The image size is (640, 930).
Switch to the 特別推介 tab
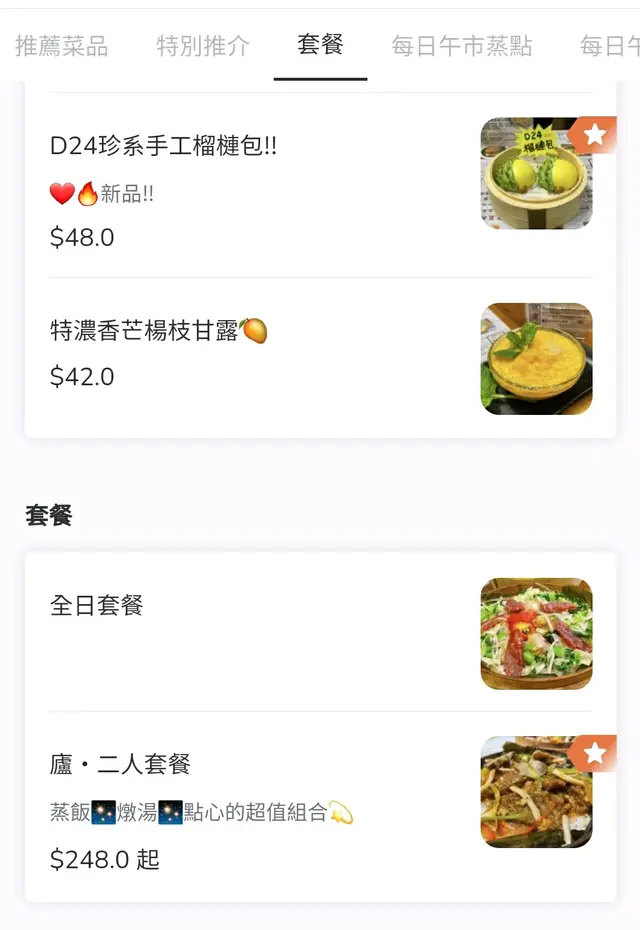203,46
